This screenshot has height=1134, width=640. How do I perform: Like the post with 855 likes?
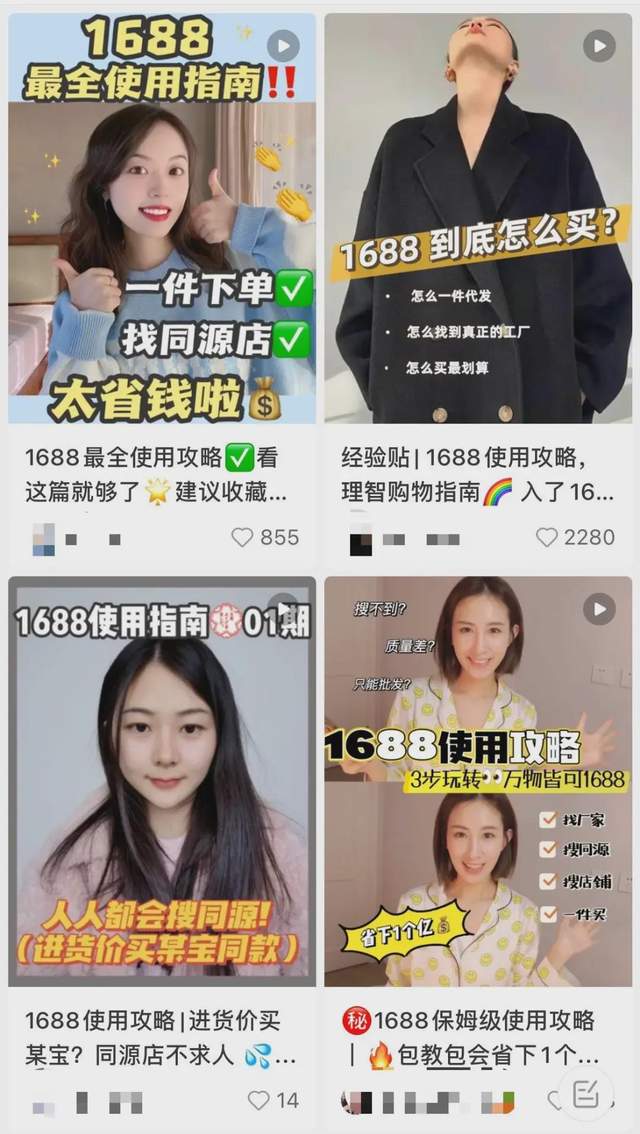(243, 537)
